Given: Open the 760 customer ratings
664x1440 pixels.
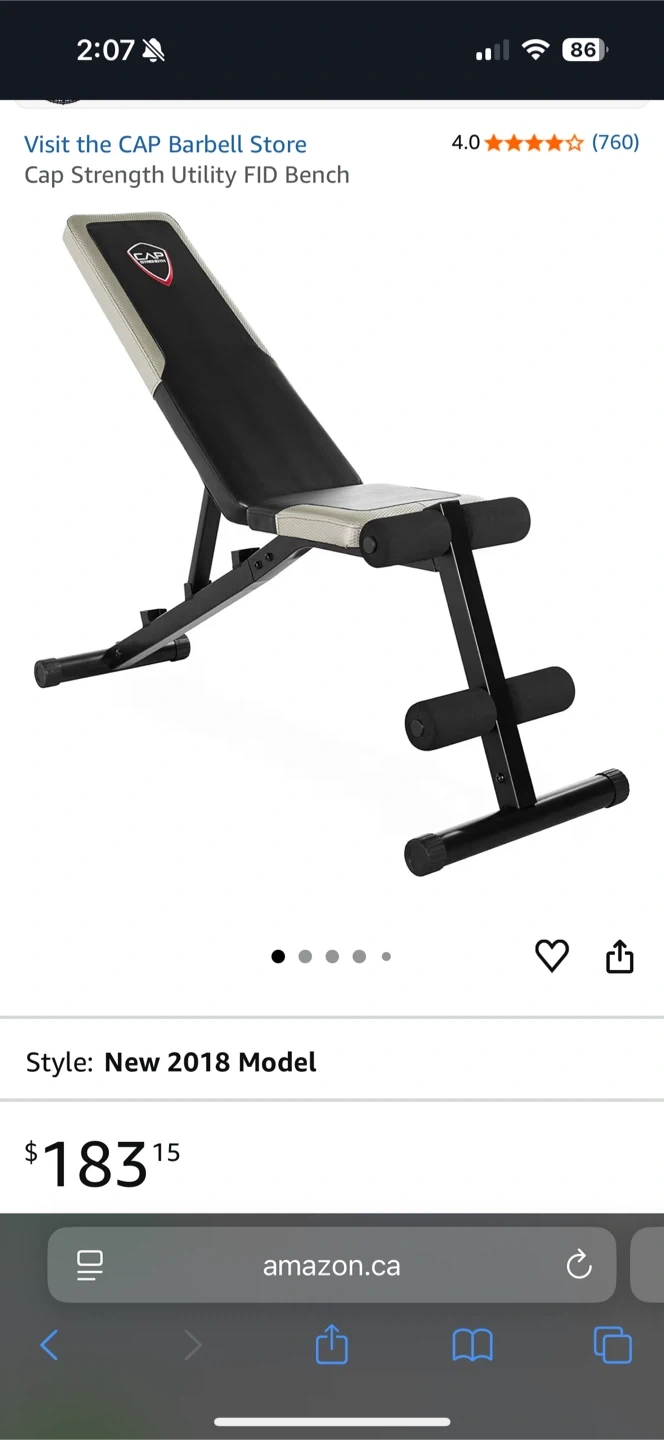Looking at the screenshot, I should (615, 142).
